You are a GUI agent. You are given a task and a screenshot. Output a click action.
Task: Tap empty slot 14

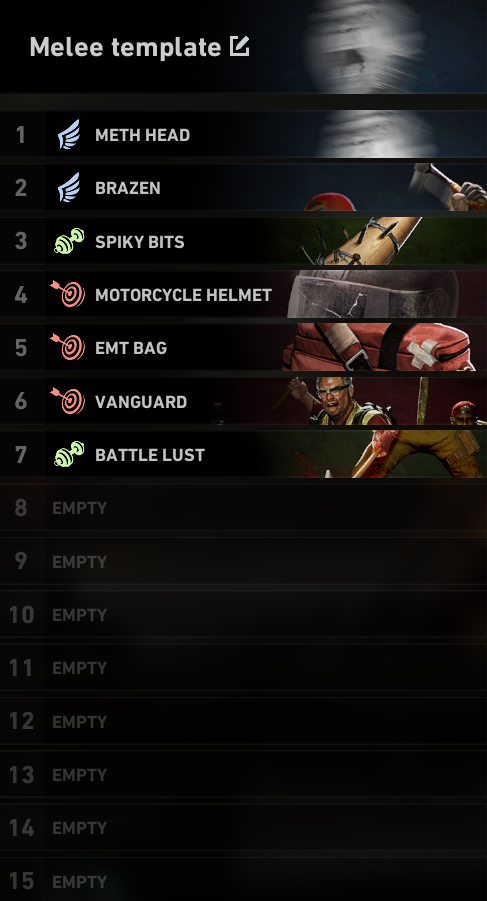coord(244,827)
